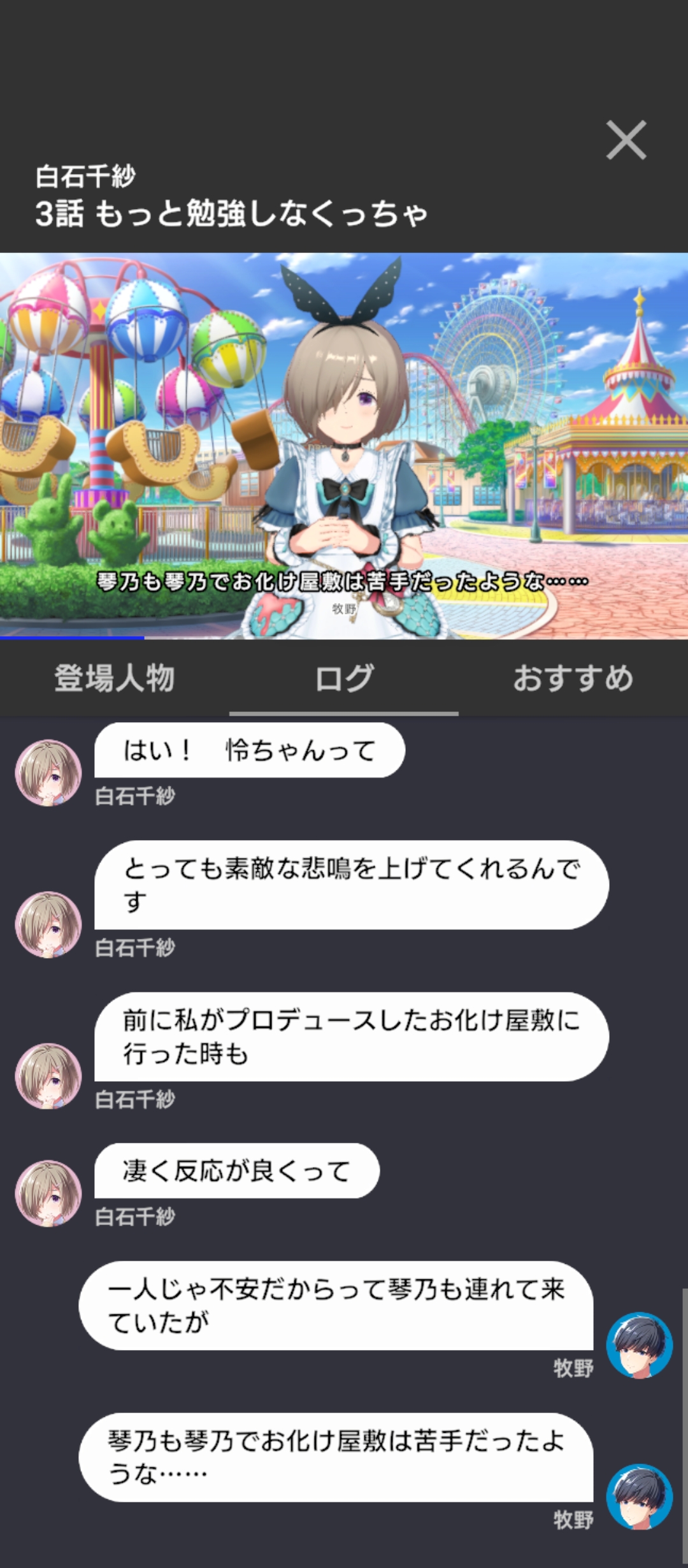Select the ログ tab
688x1568 pixels.
[344, 678]
